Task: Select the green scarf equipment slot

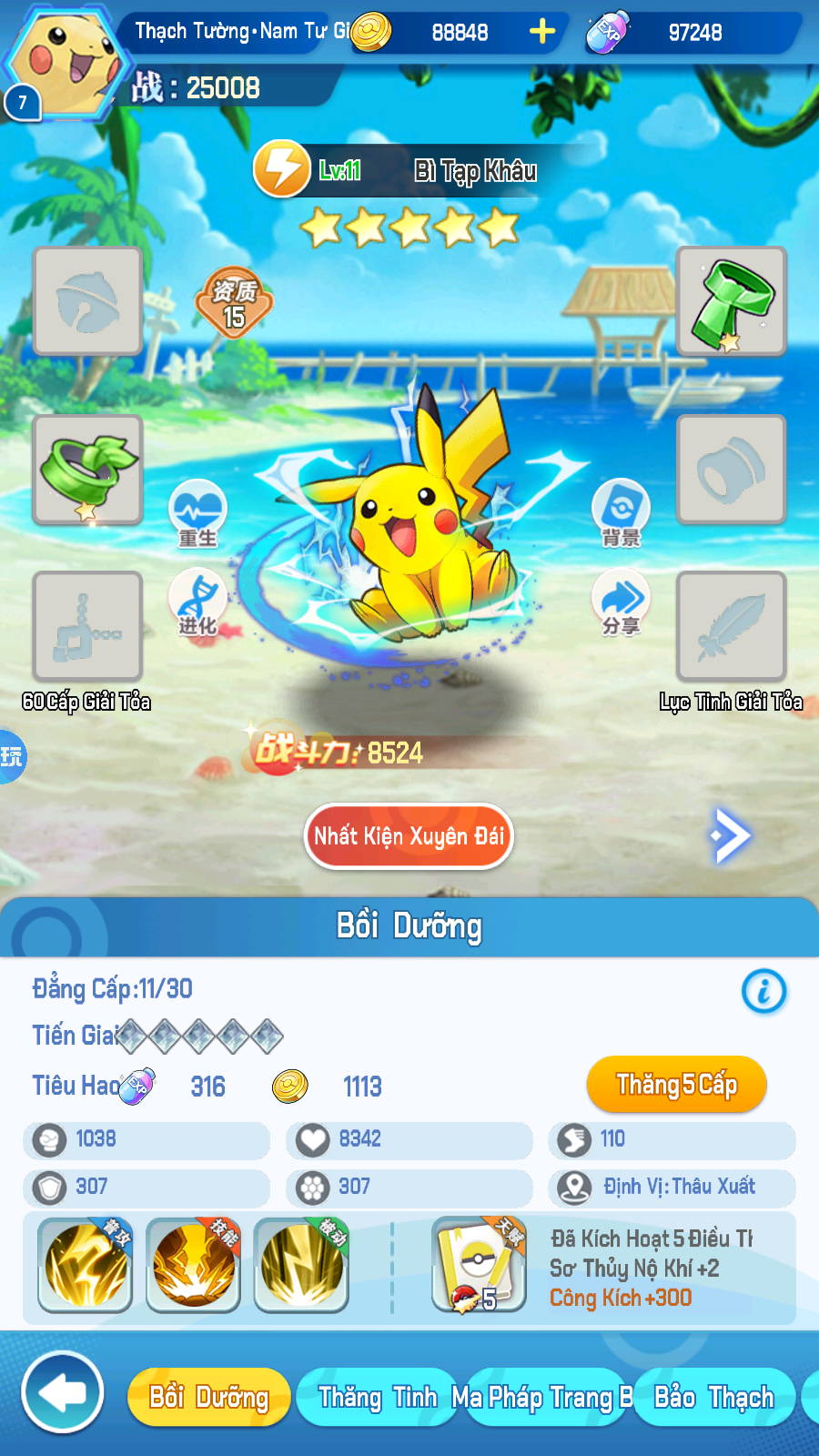Action: pos(731,301)
